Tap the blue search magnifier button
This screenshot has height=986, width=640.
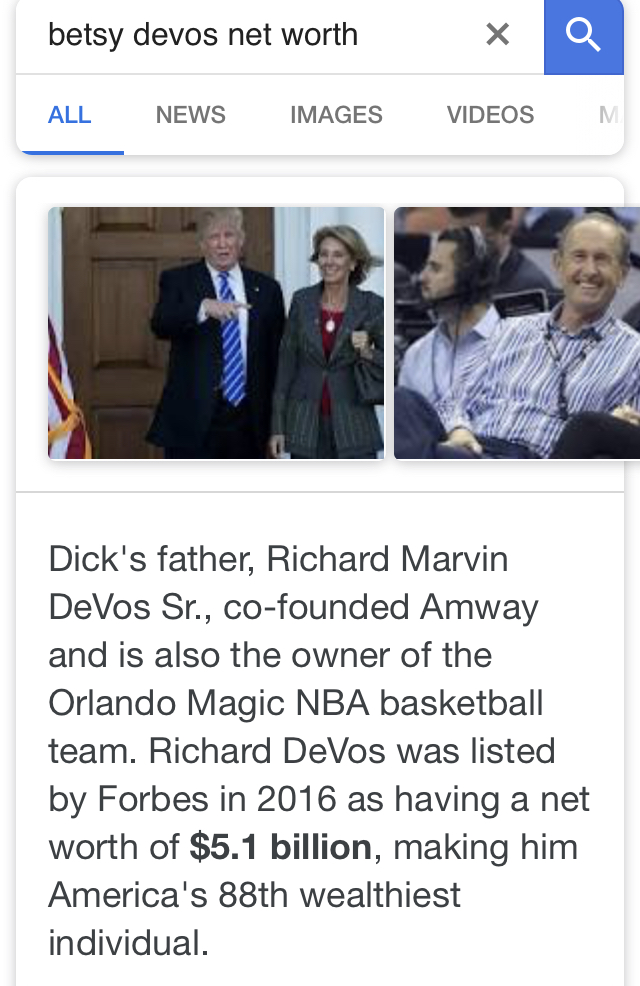click(x=582, y=36)
